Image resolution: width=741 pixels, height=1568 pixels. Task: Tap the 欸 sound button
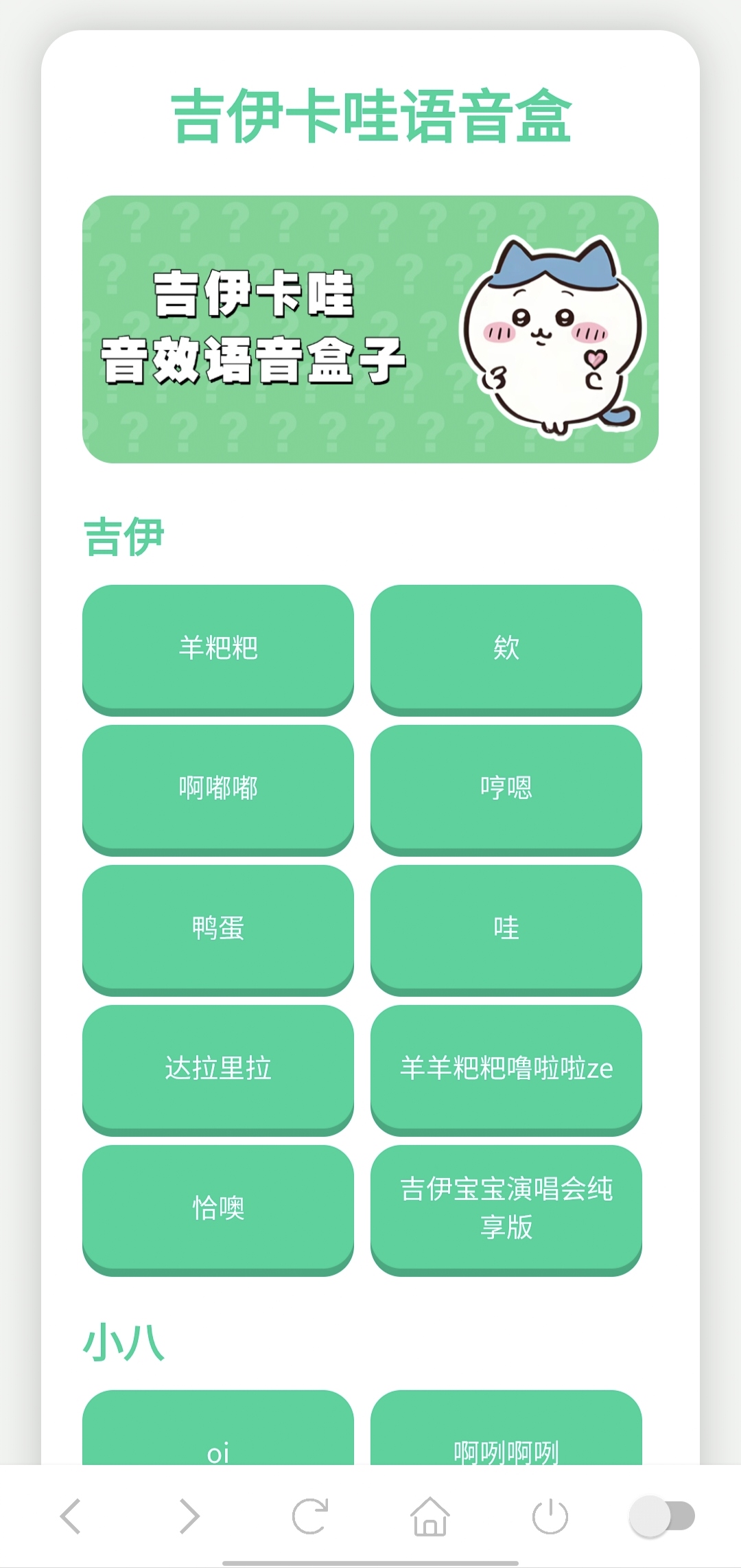(506, 647)
